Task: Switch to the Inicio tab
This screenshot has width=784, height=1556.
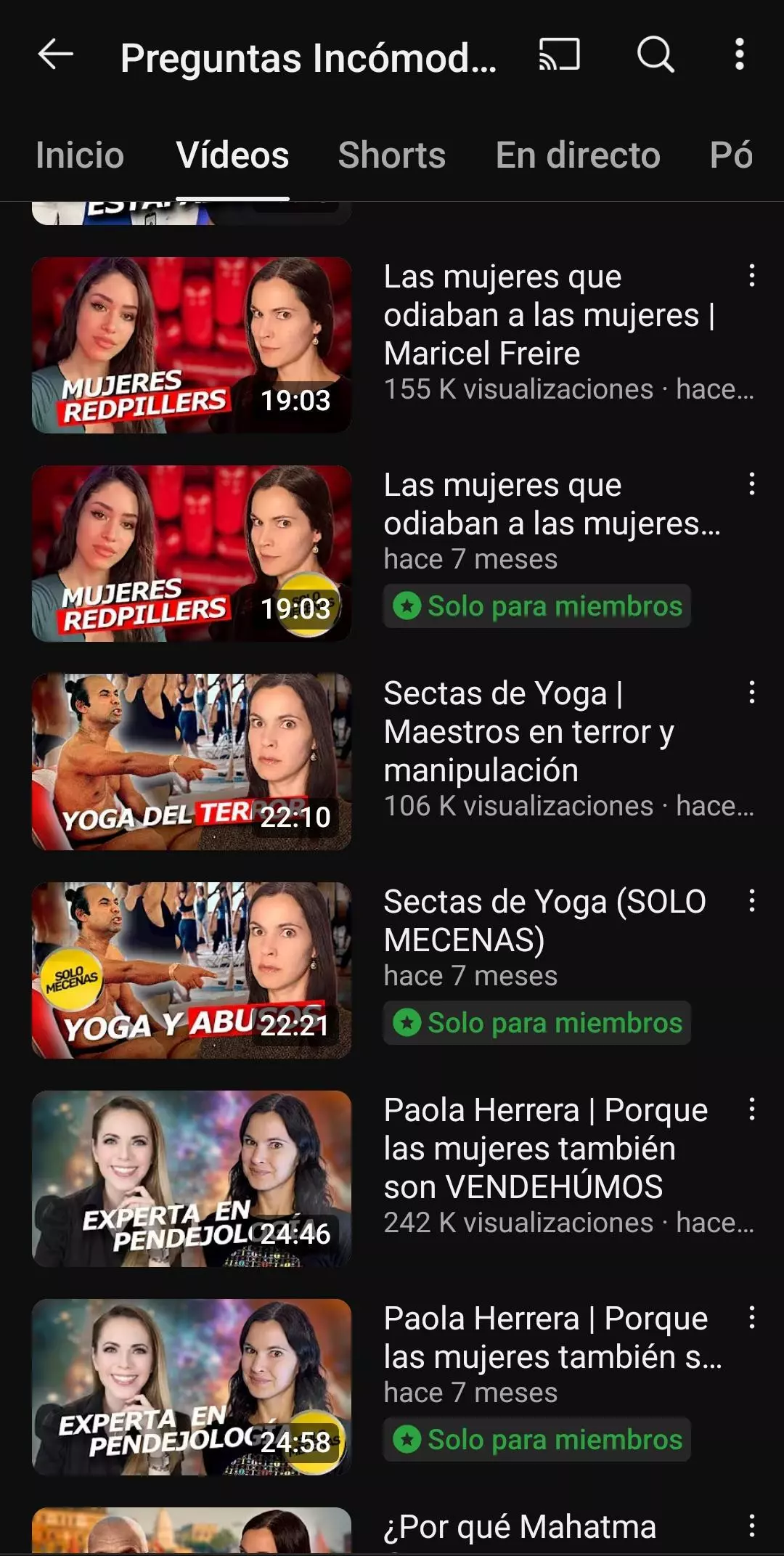Action: click(80, 155)
